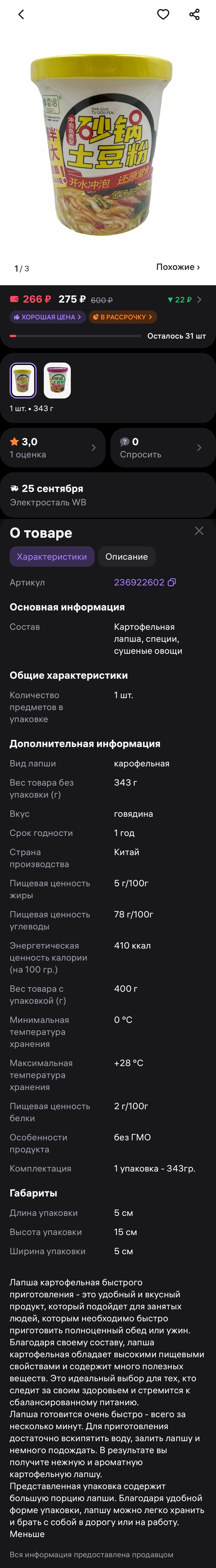Open delivery info for 25 сентября
This screenshot has height=1568, width=216.
click(108, 495)
